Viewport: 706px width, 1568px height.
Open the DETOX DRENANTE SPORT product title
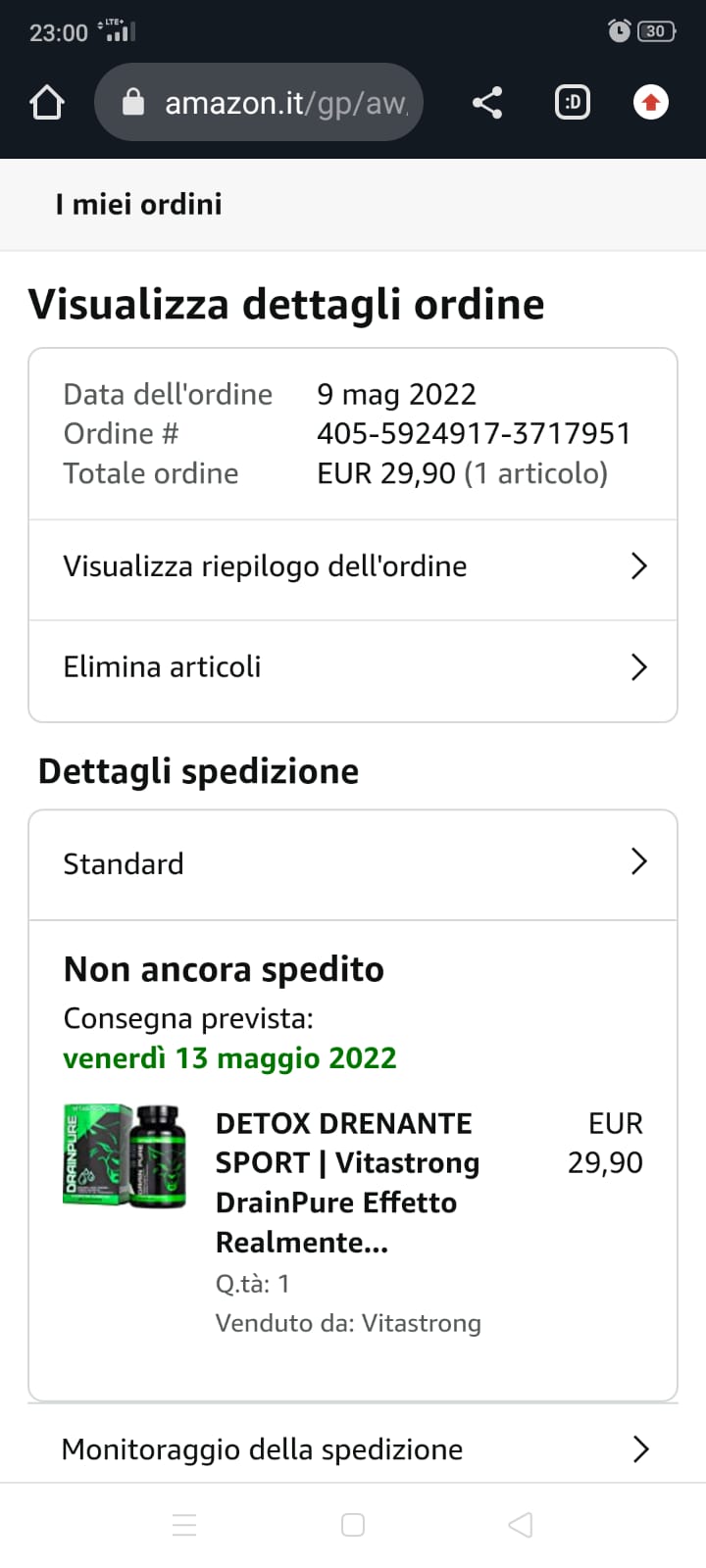click(347, 1182)
